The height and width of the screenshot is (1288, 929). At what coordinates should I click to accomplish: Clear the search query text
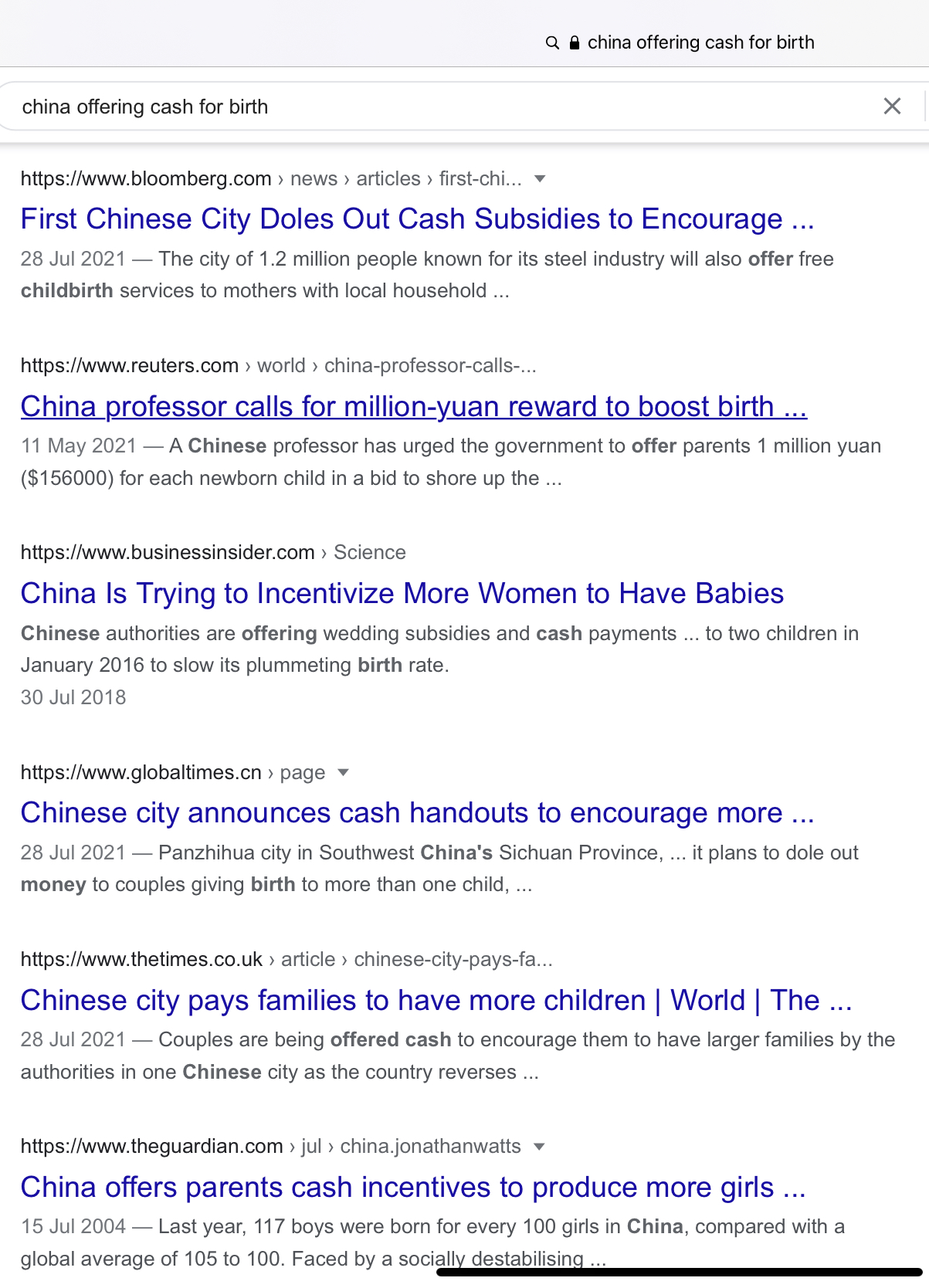[892, 107]
